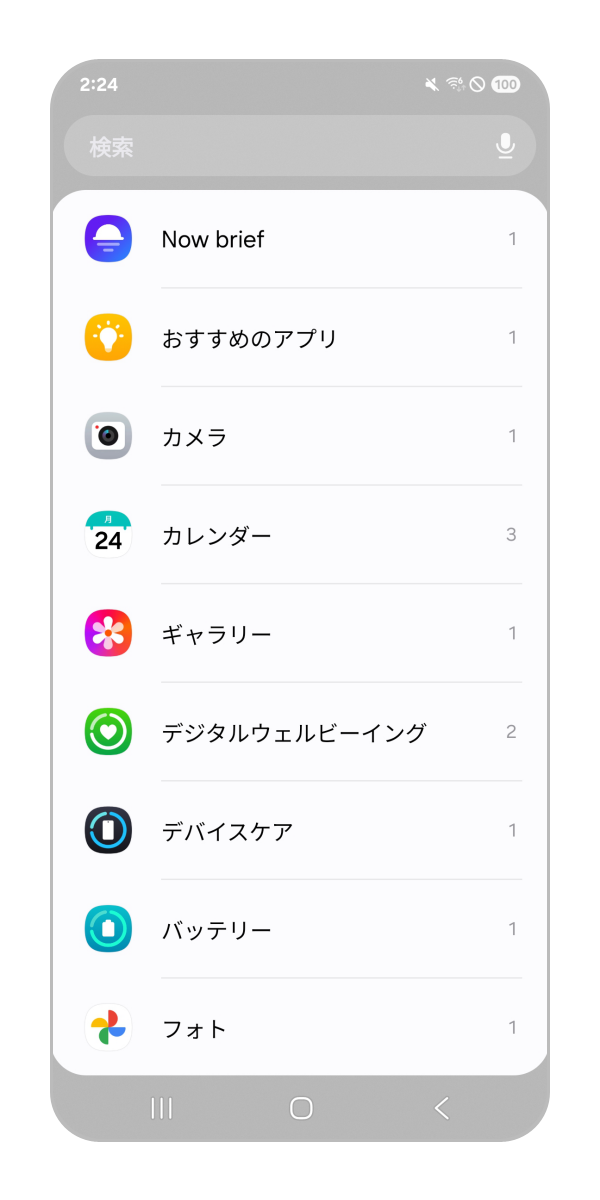Start voice search with the microphone icon
The image size is (600, 1200).
[x=505, y=147]
